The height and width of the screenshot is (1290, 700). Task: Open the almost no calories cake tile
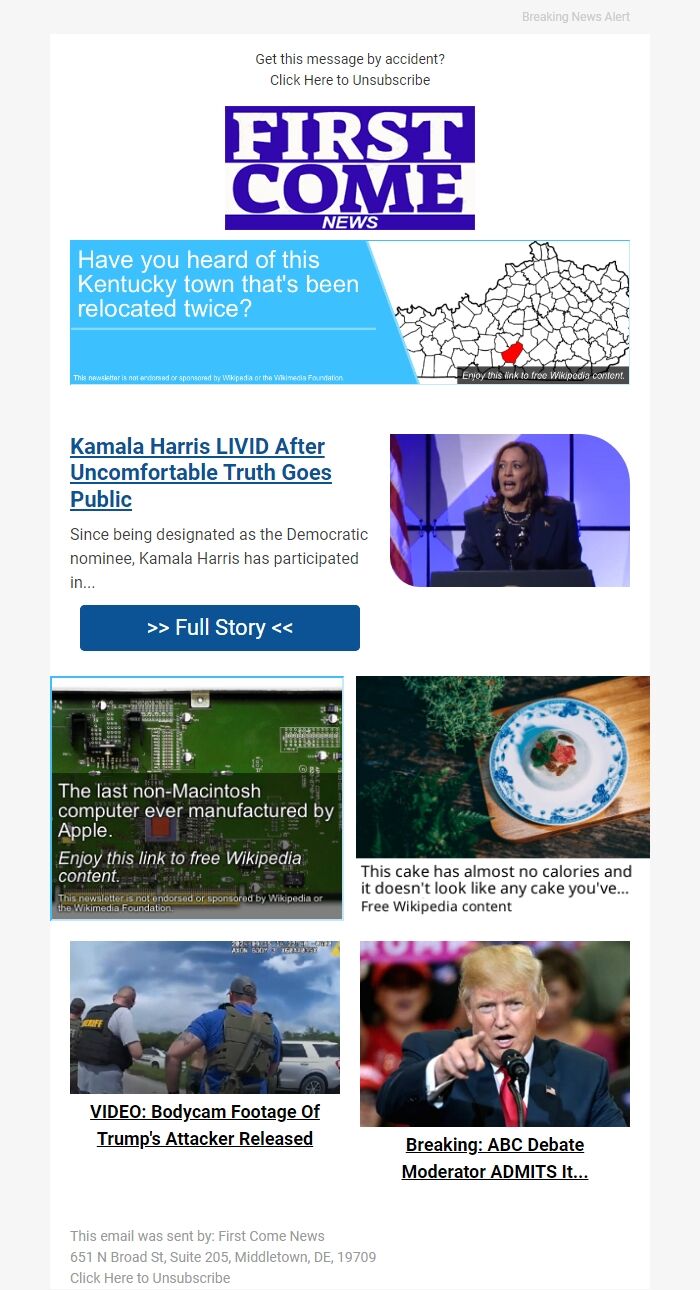tap(502, 794)
